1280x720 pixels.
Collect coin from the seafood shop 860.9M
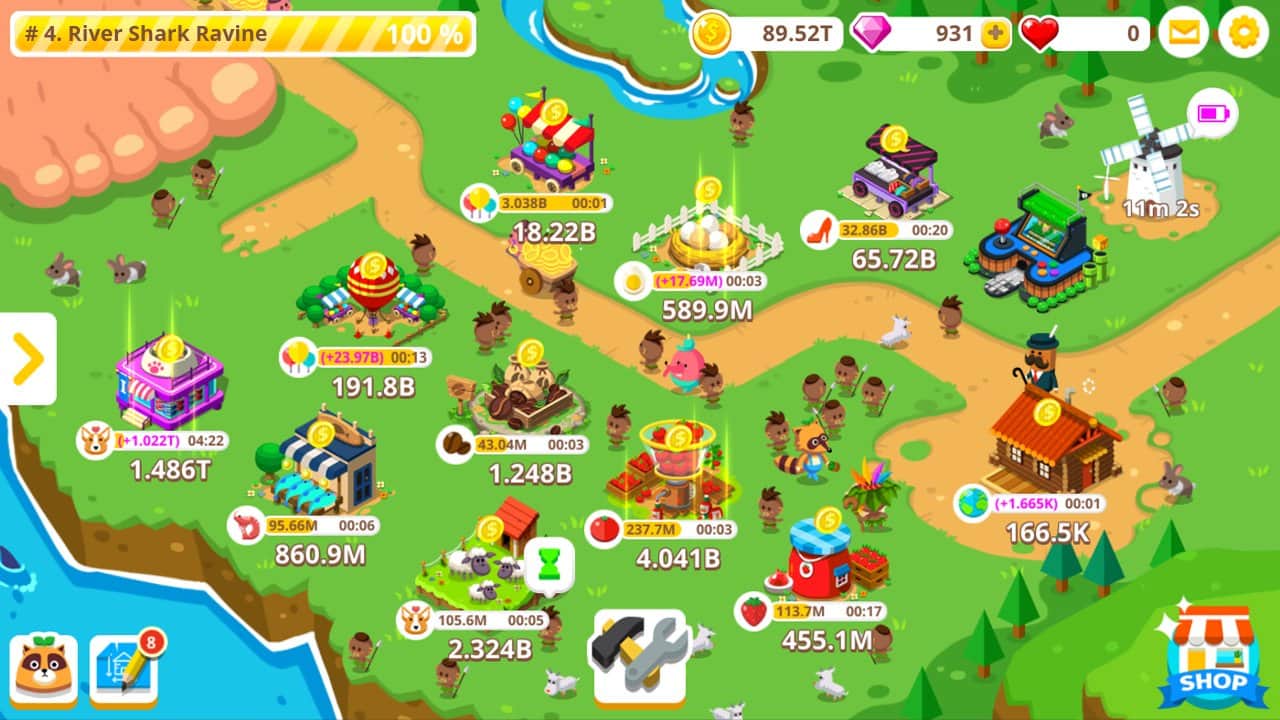321,433
